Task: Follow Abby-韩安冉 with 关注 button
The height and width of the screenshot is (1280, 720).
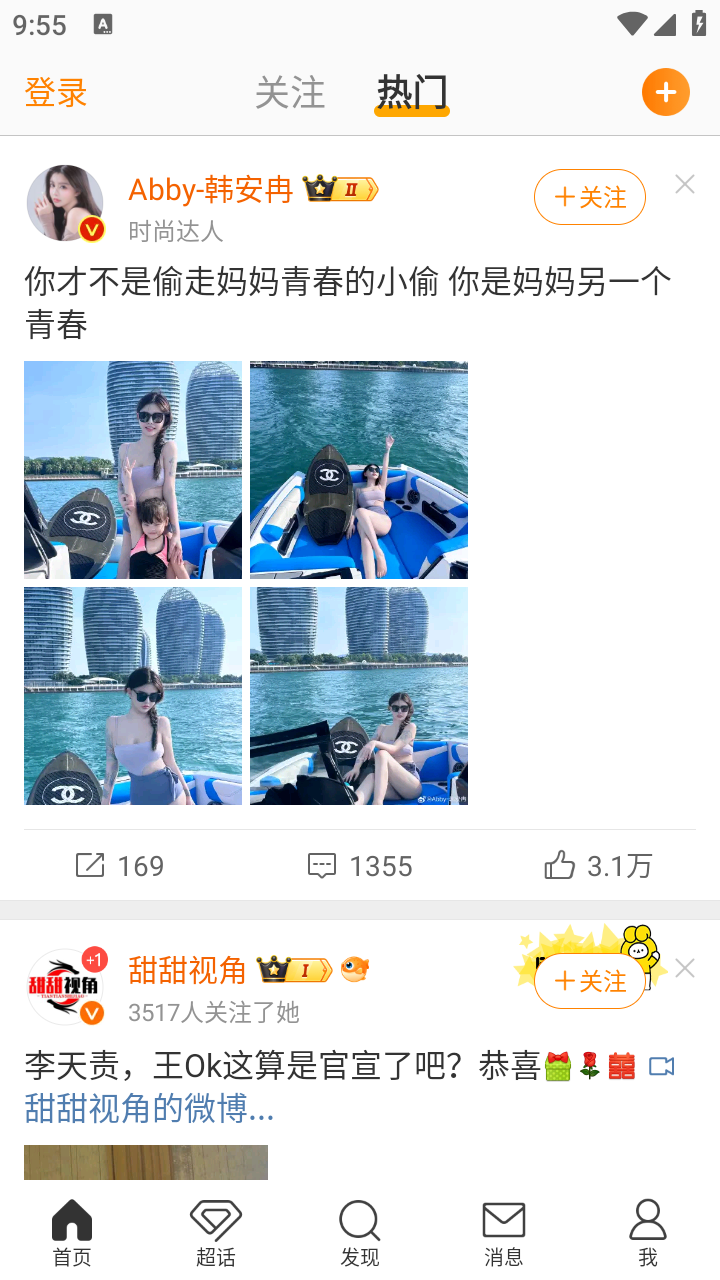Action: (x=589, y=197)
